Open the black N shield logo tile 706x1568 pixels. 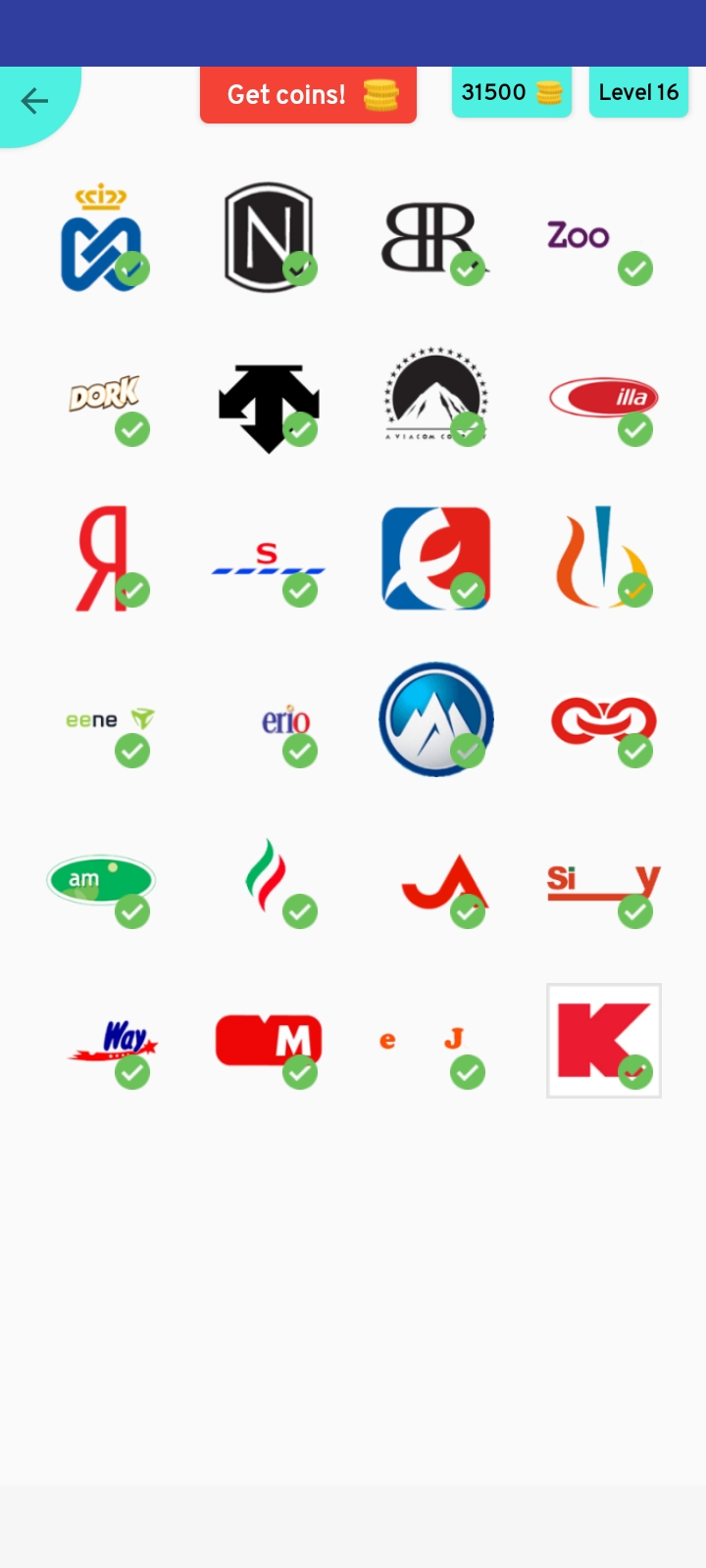pyautogui.click(x=269, y=237)
